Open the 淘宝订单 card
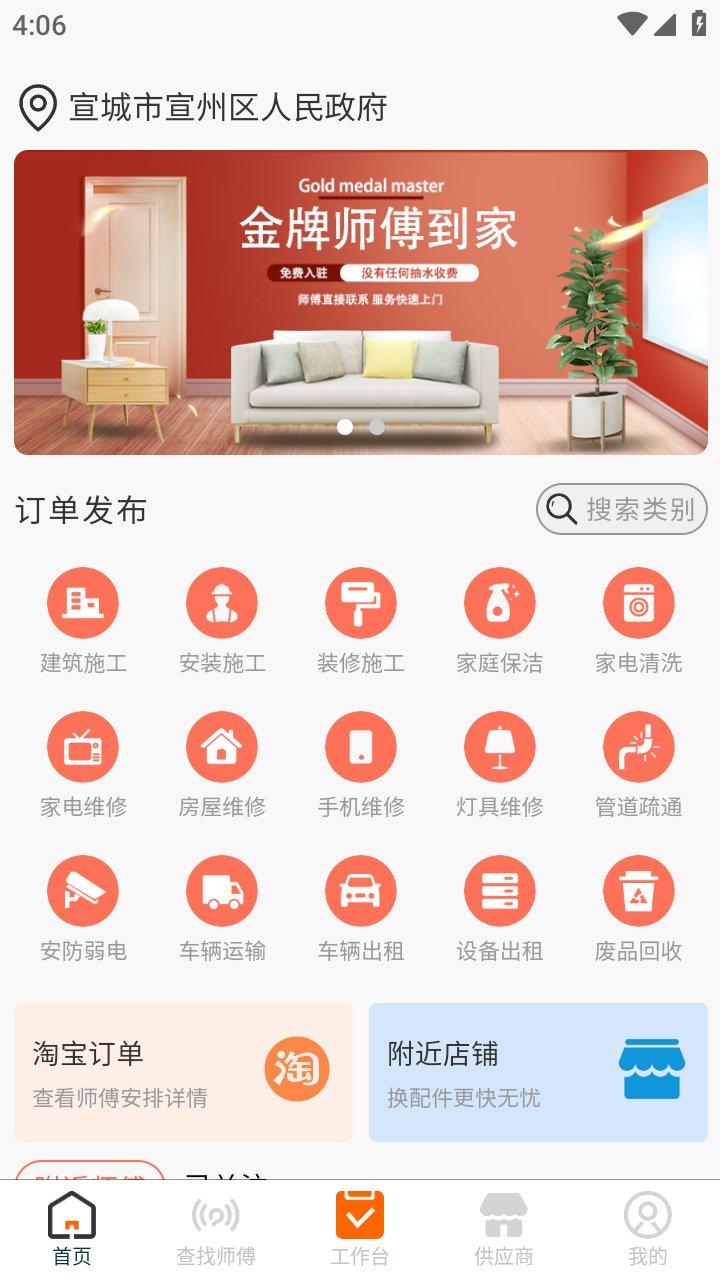 point(184,1072)
